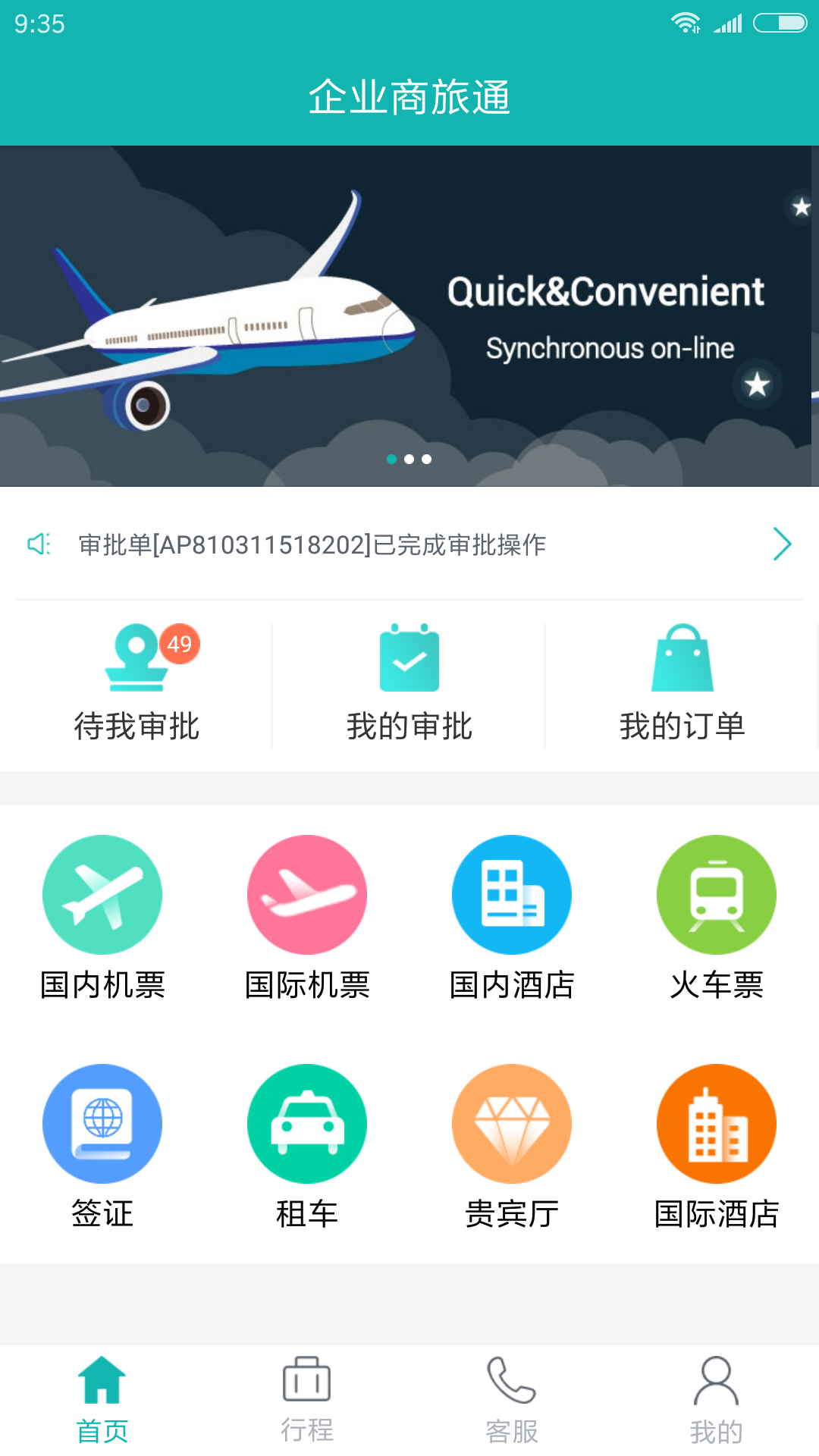This screenshot has width=819, height=1456.
Task: Open 国际酒店 international hotels
Action: pyautogui.click(x=717, y=1147)
